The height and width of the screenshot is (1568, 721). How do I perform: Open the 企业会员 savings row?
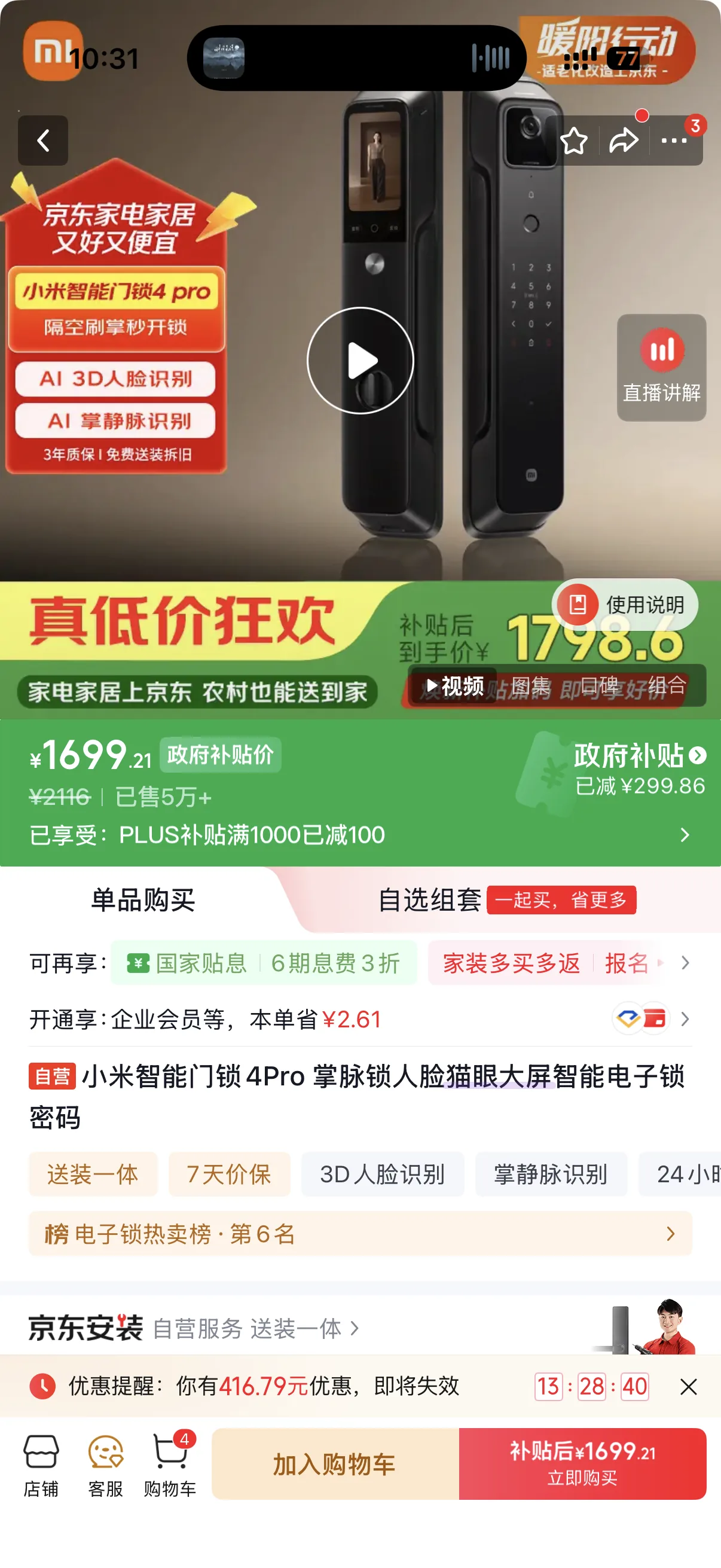tap(360, 1019)
